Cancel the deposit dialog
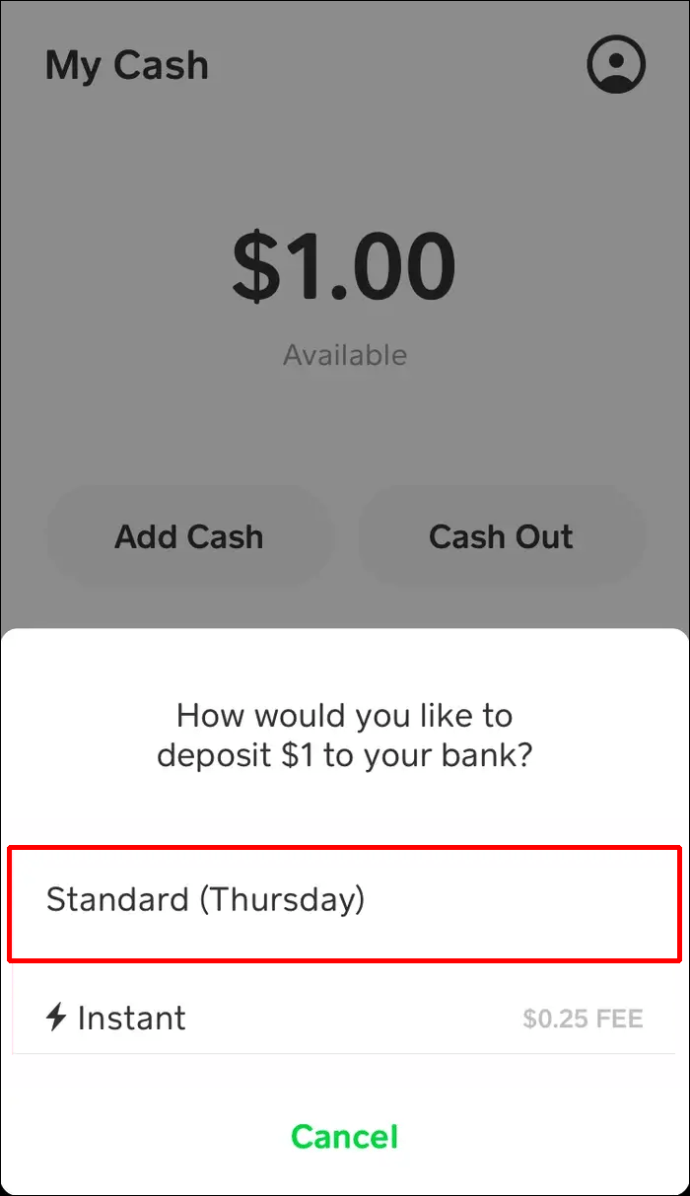Image resolution: width=690 pixels, height=1196 pixels. (344, 1137)
